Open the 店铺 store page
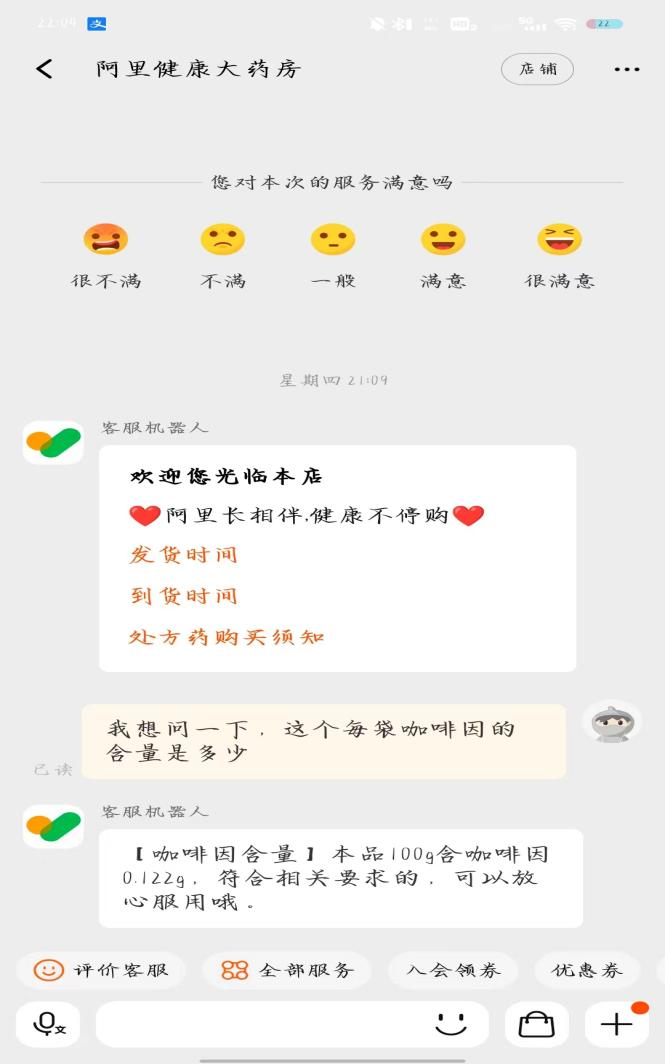This screenshot has width=665, height=1064. coord(537,69)
